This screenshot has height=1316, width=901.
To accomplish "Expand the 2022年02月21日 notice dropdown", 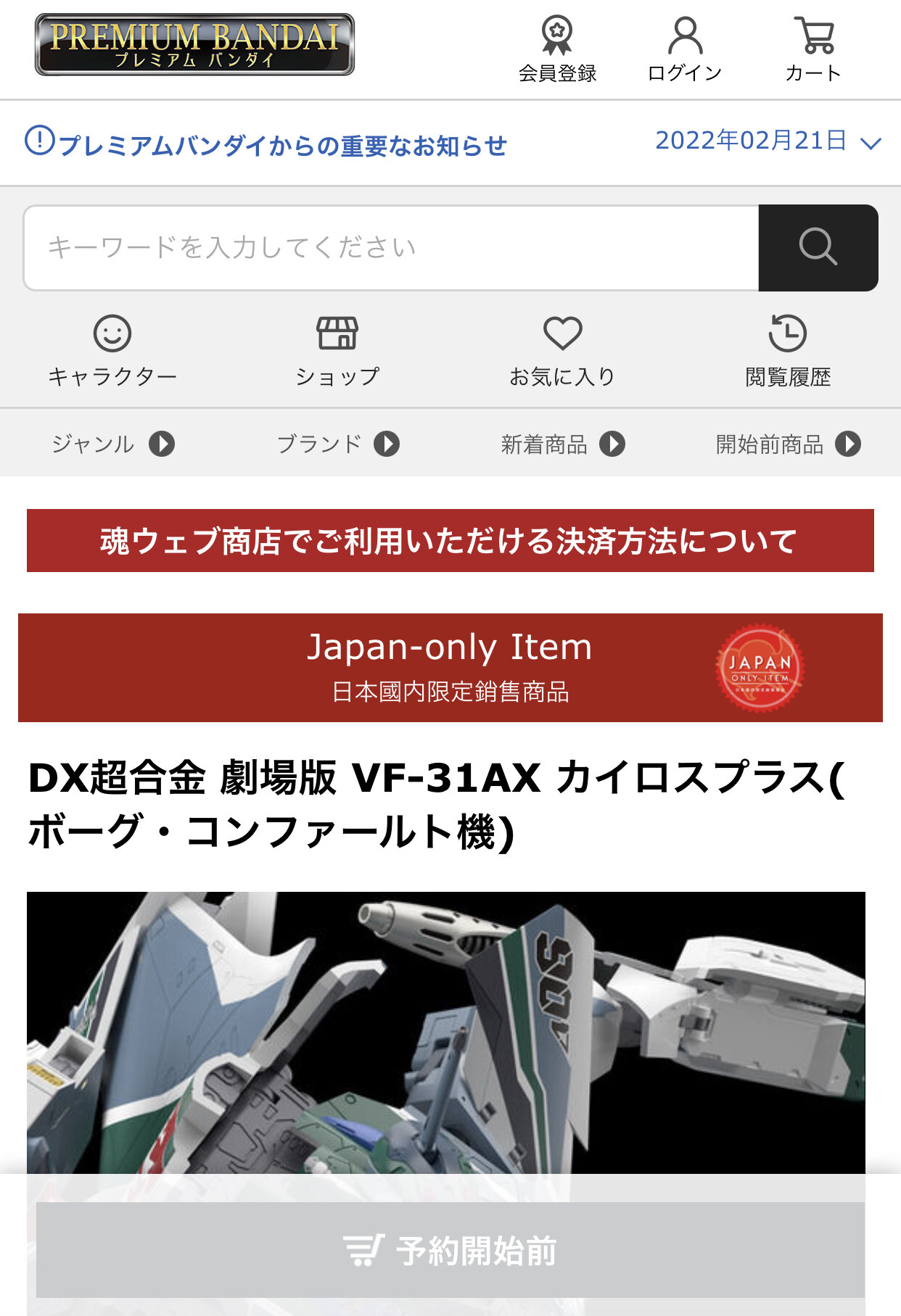I will tap(870, 143).
